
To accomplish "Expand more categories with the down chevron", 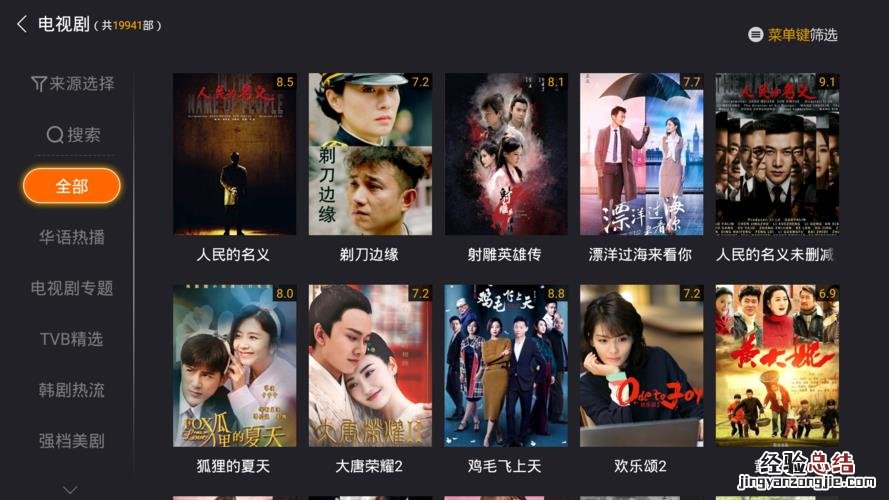I will [x=70, y=489].
